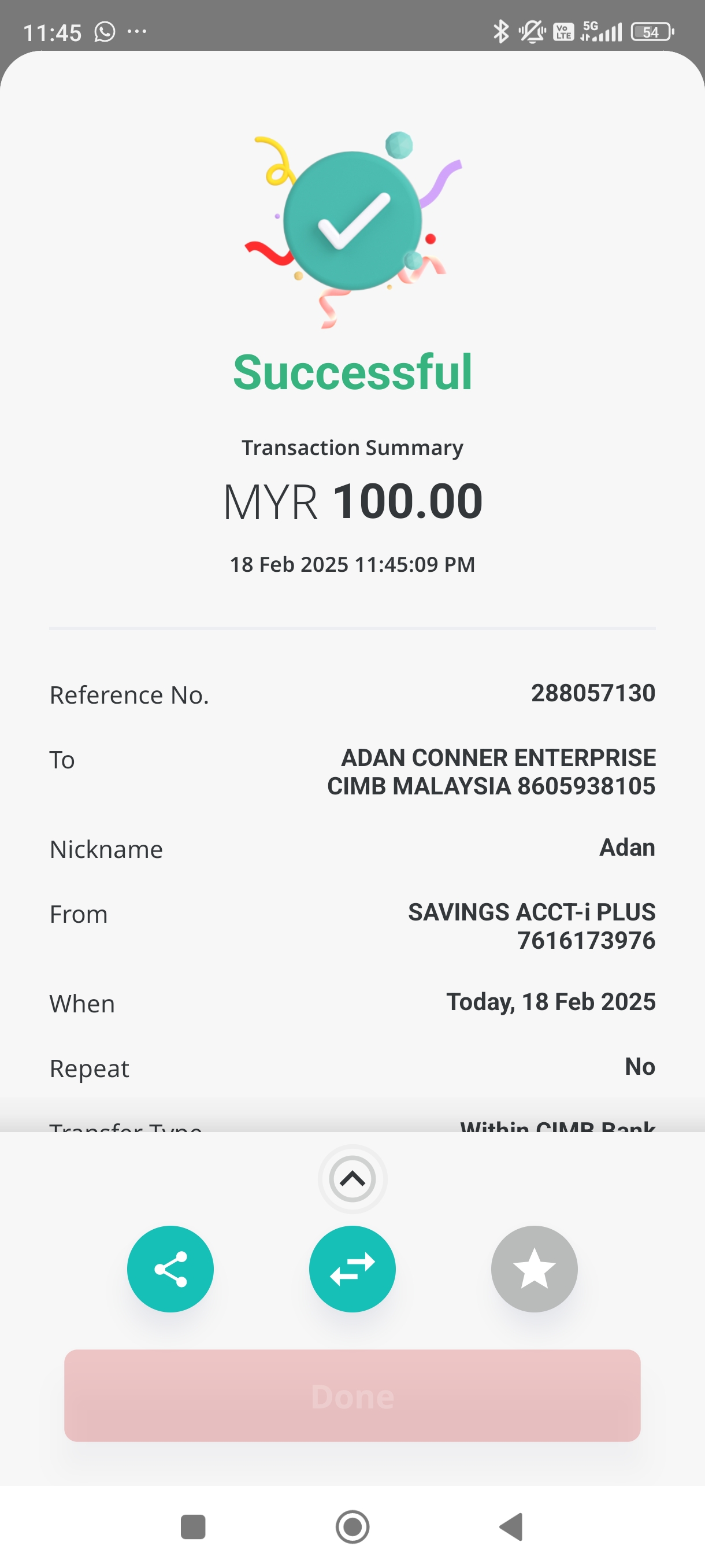Screen dimensions: 705x1568
Task: Add recipient to favourites with star
Action: 534,1269
